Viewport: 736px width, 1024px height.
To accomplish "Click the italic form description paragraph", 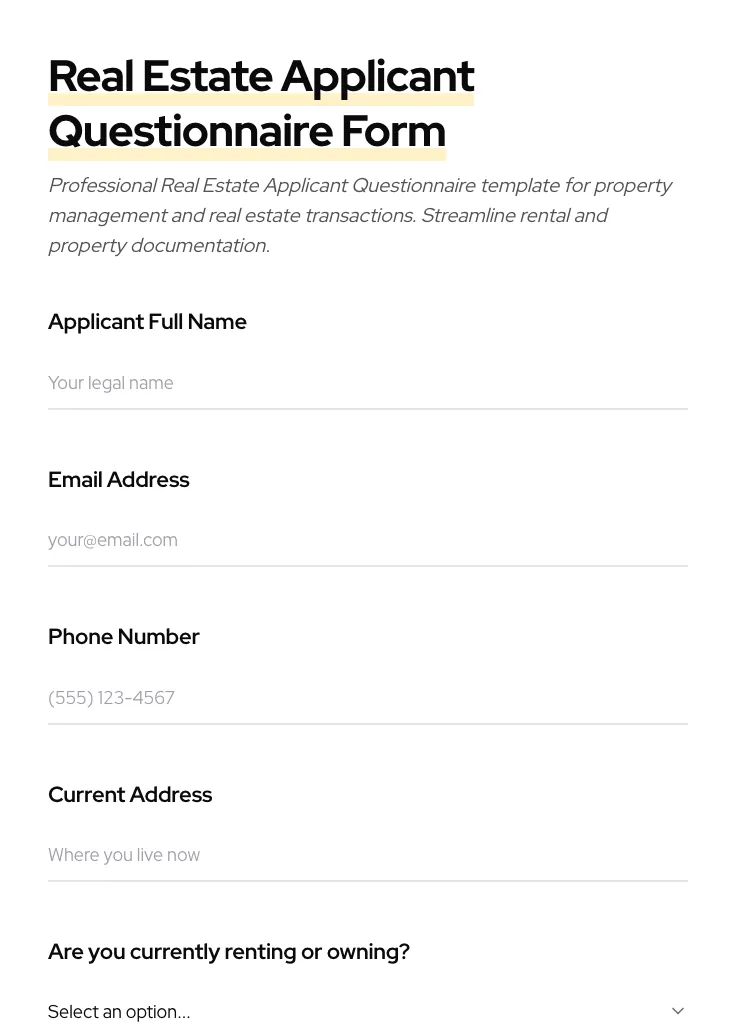I will 360,215.
